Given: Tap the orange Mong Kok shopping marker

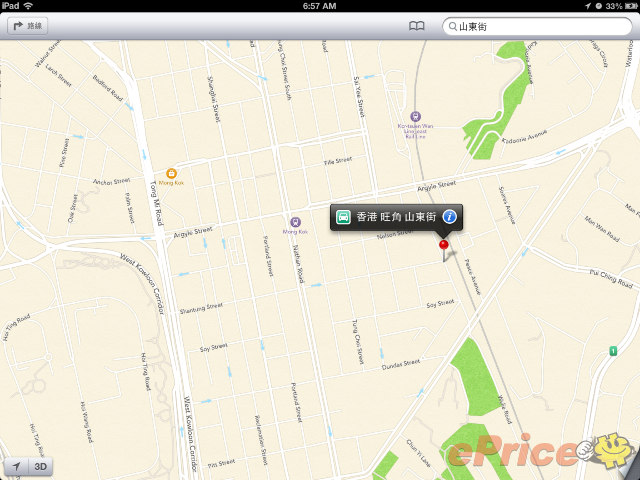Looking at the screenshot, I should (172, 173).
